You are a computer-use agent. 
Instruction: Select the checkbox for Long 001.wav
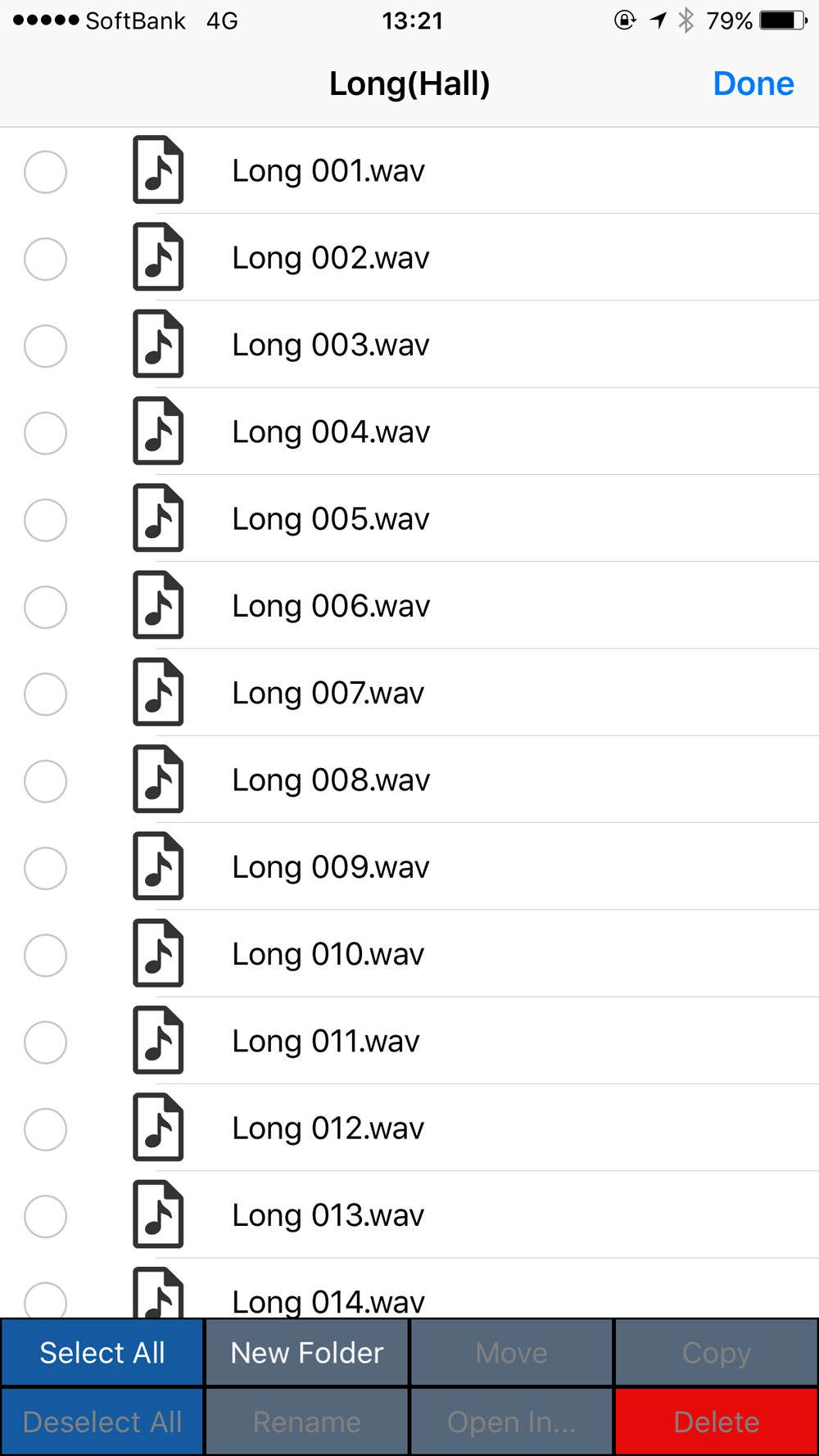[x=45, y=172]
